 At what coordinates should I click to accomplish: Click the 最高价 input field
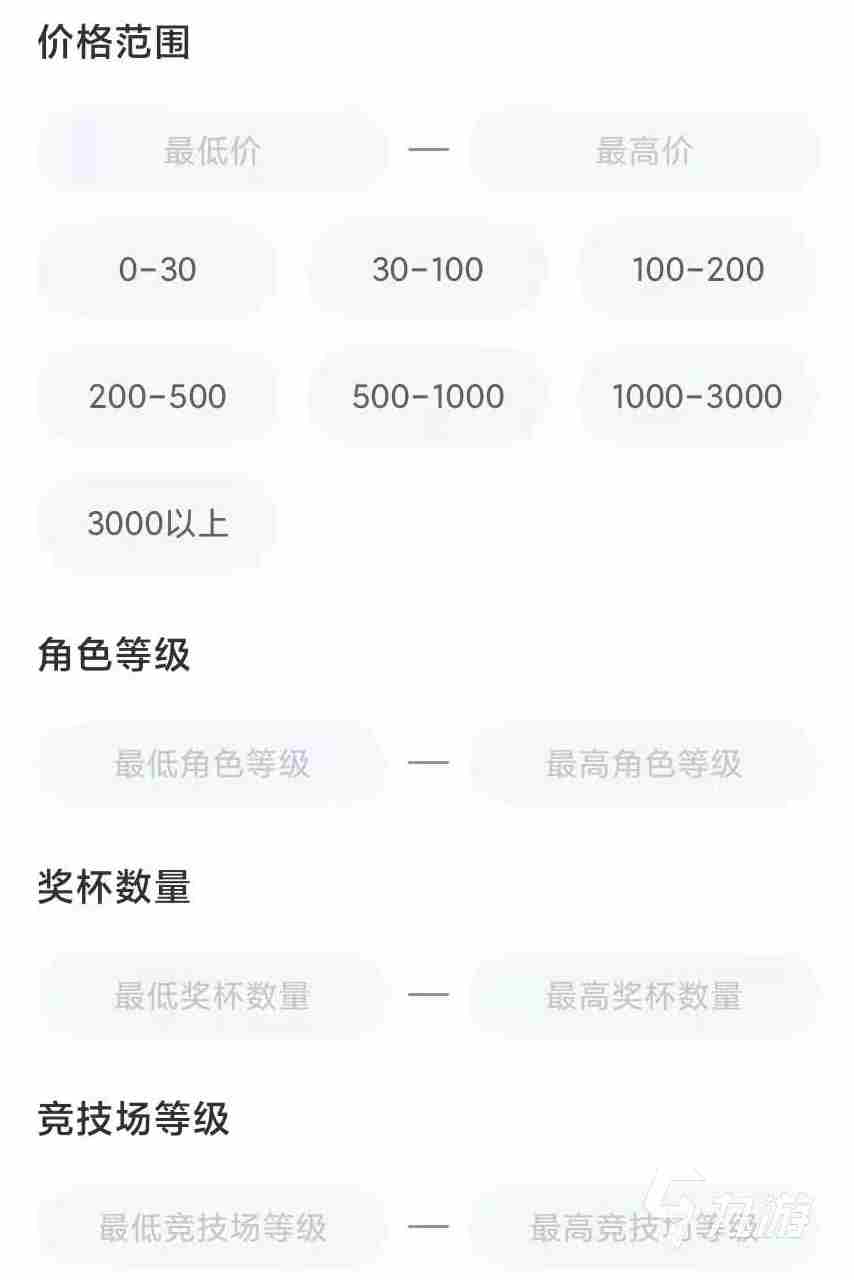(645, 150)
